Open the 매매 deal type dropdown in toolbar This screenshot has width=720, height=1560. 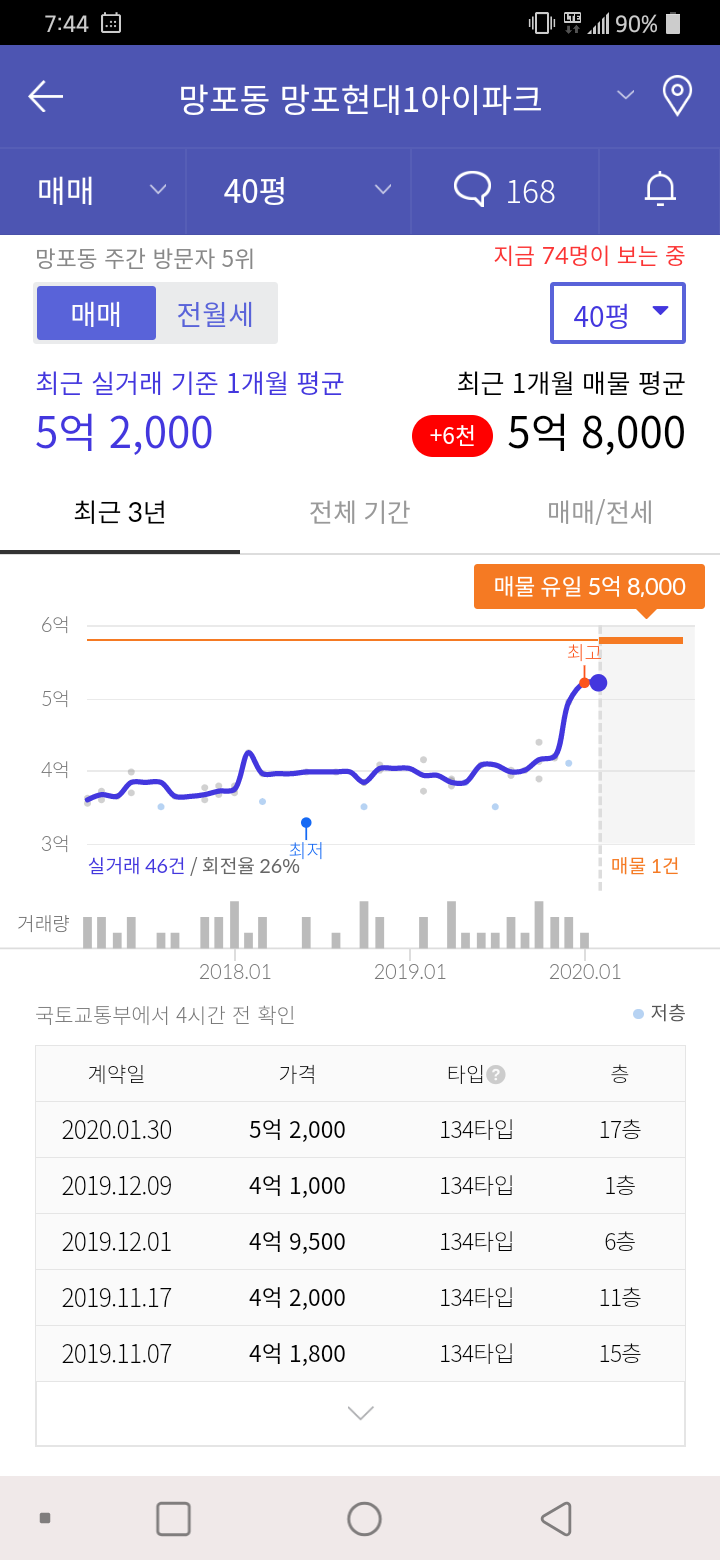pos(100,191)
